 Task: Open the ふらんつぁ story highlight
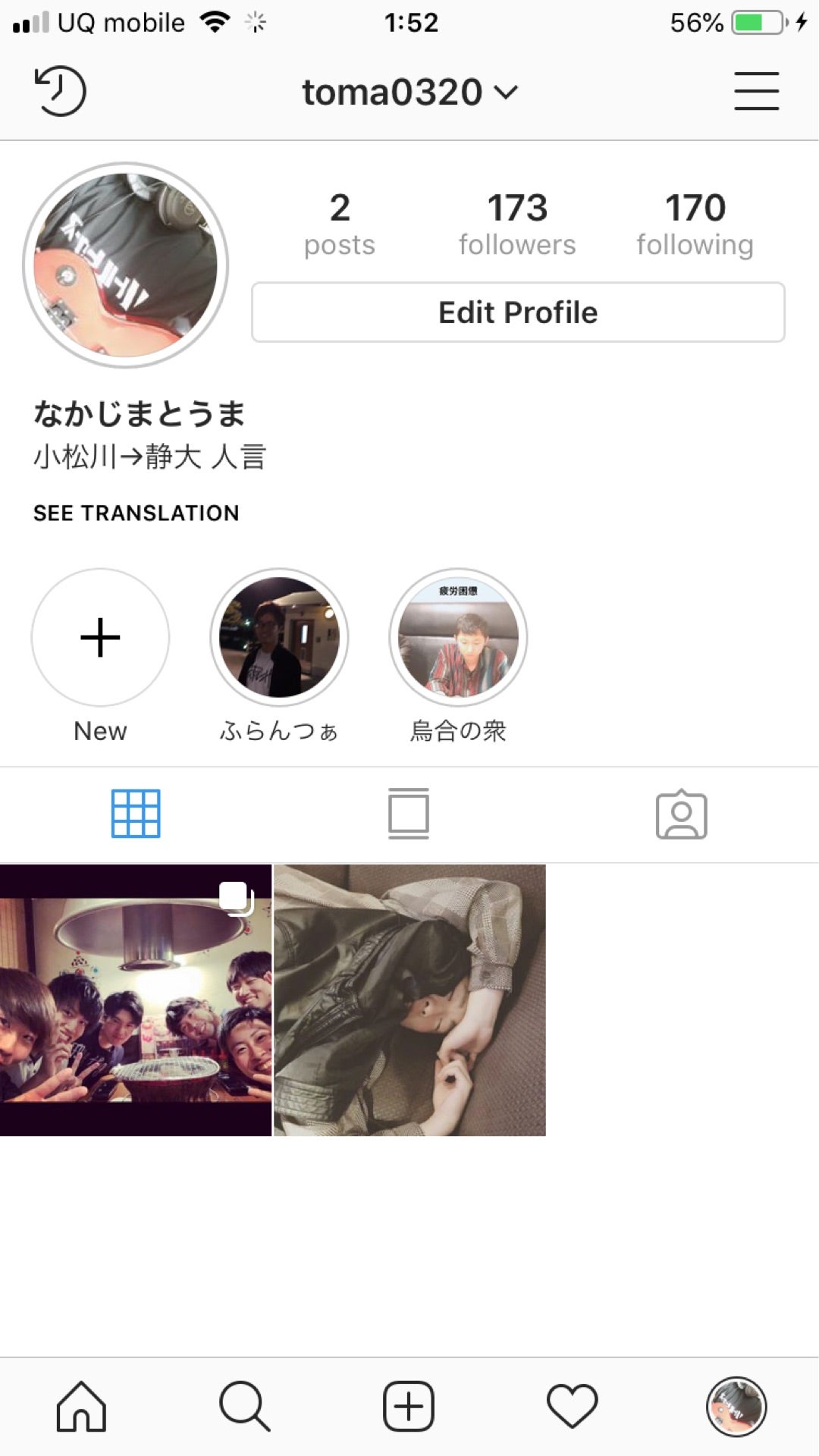278,639
